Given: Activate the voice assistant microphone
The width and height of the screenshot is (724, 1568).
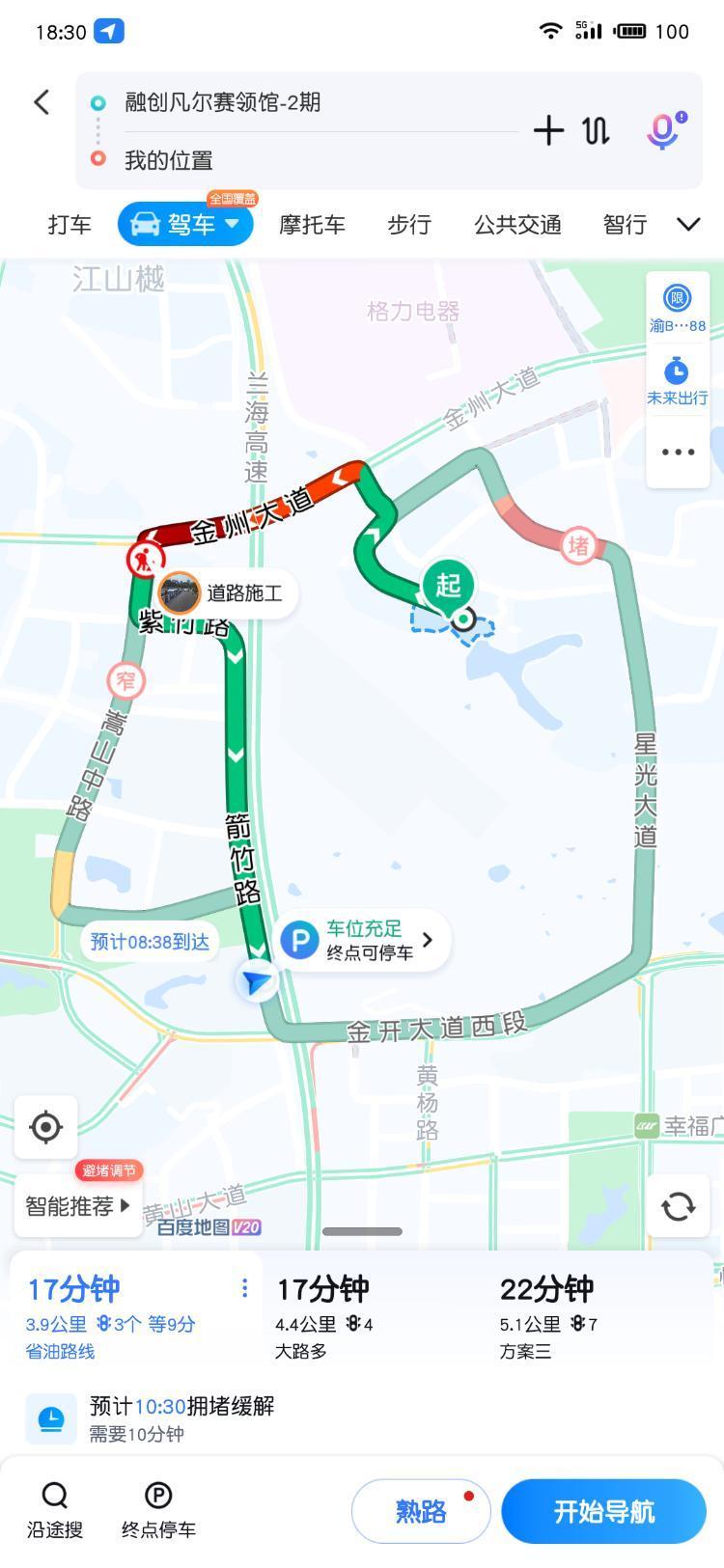Looking at the screenshot, I should 664,130.
